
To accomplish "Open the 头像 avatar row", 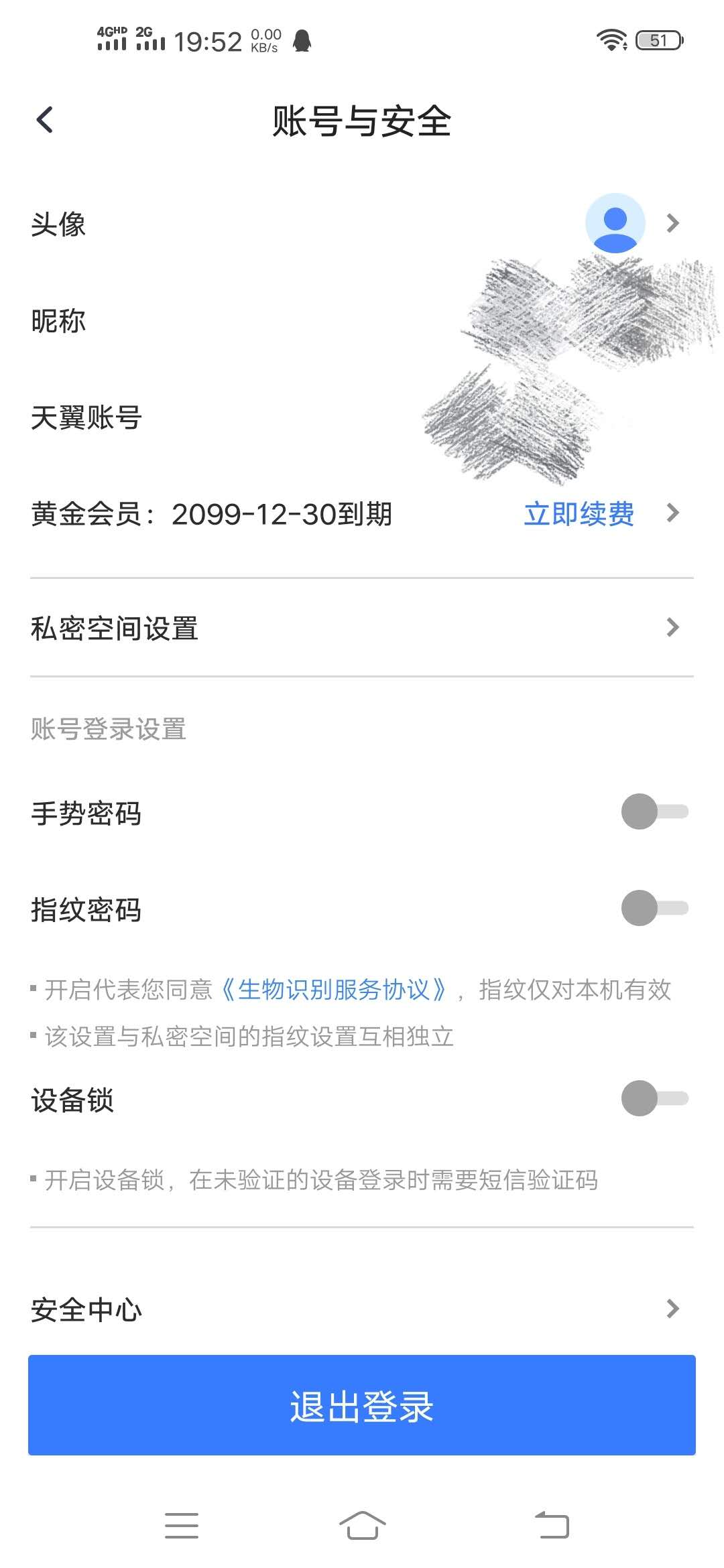I will pos(362,224).
